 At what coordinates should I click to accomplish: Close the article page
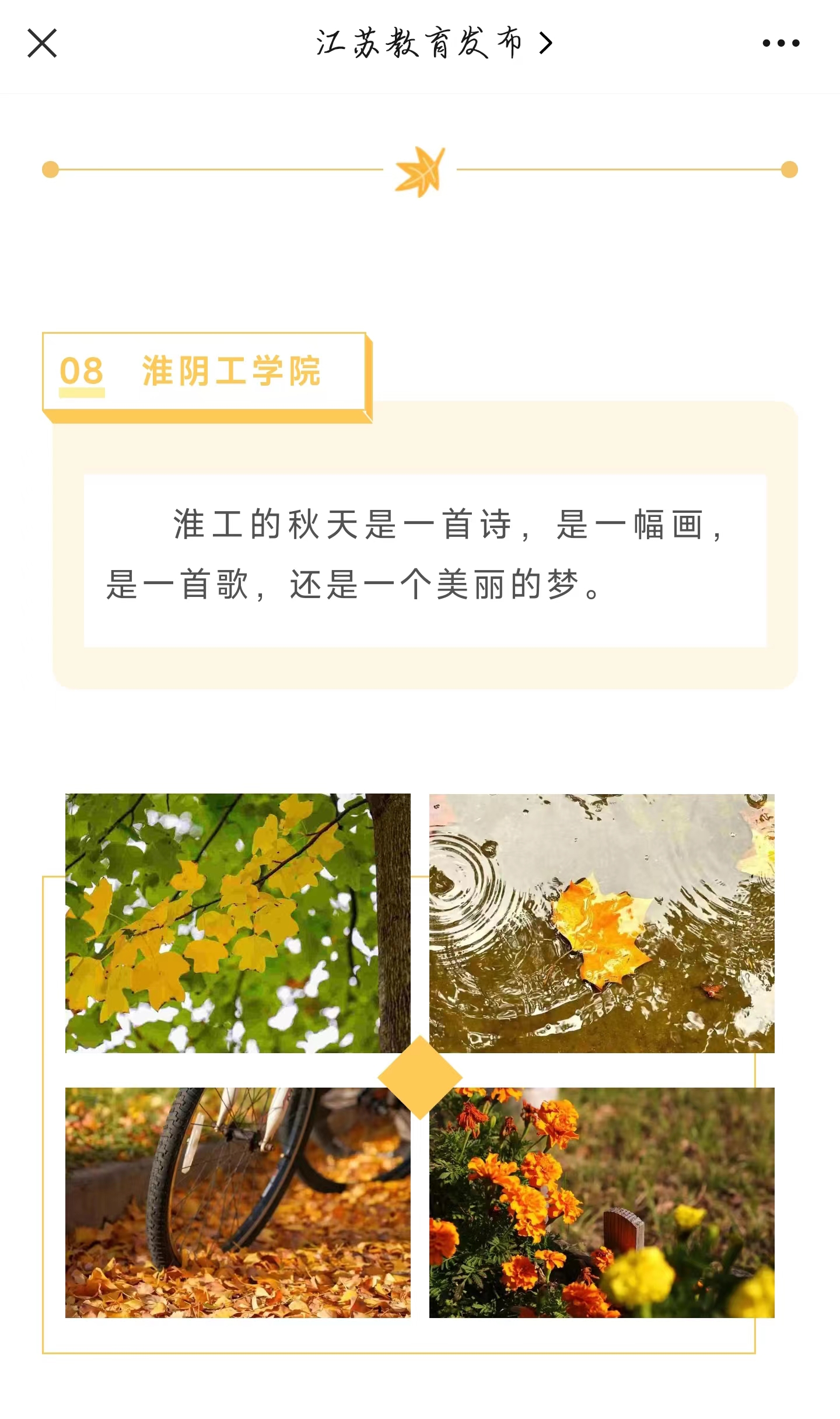pyautogui.click(x=42, y=43)
